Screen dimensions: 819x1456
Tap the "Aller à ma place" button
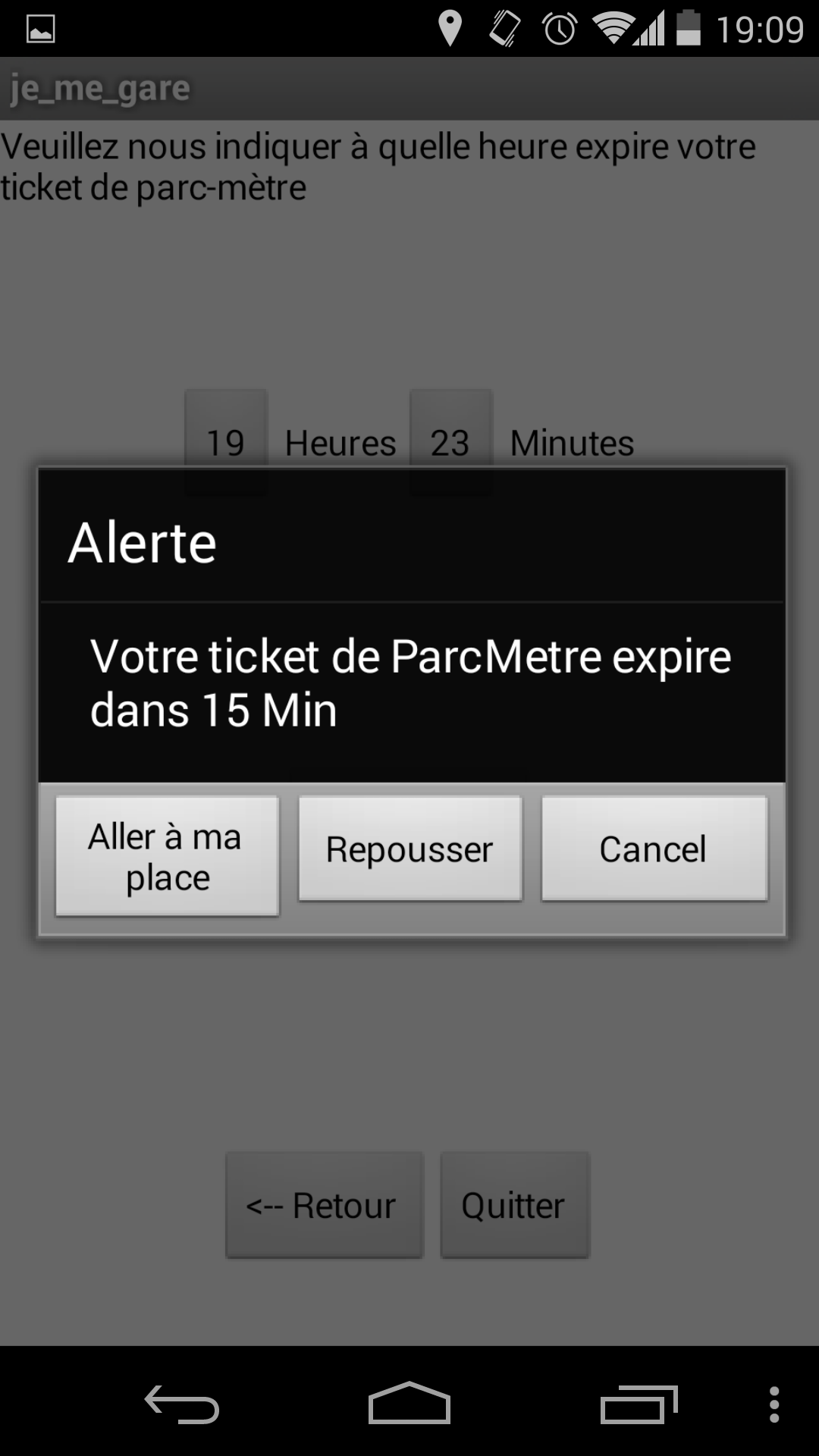point(167,856)
